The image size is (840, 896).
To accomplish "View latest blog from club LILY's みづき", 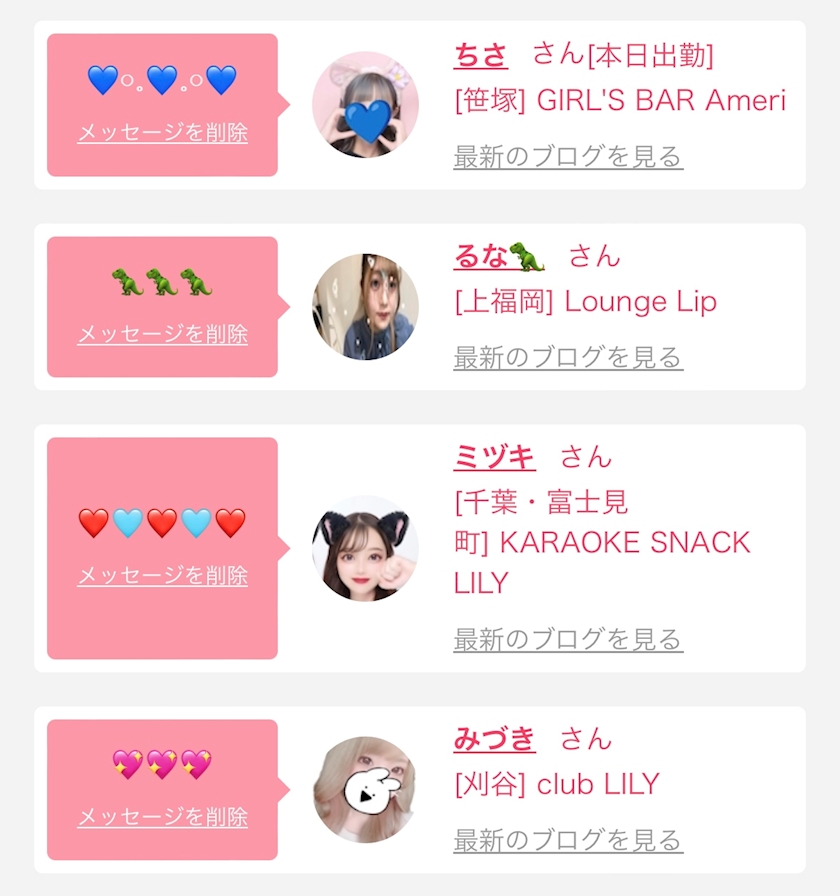I will click(x=568, y=840).
